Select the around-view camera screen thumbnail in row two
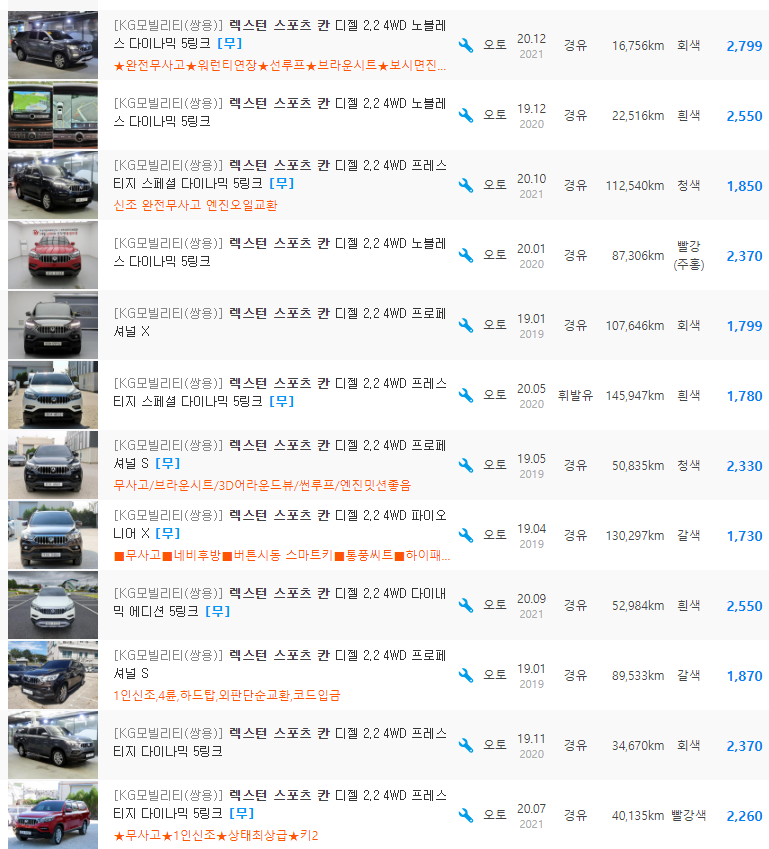The width and height of the screenshot is (769, 849). pos(52,115)
